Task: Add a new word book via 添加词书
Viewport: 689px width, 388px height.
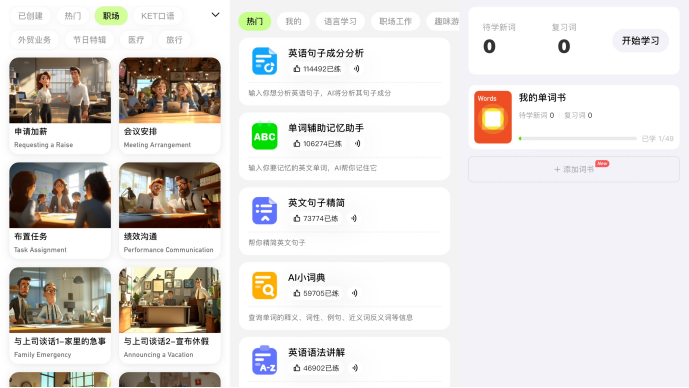Action: (574, 169)
